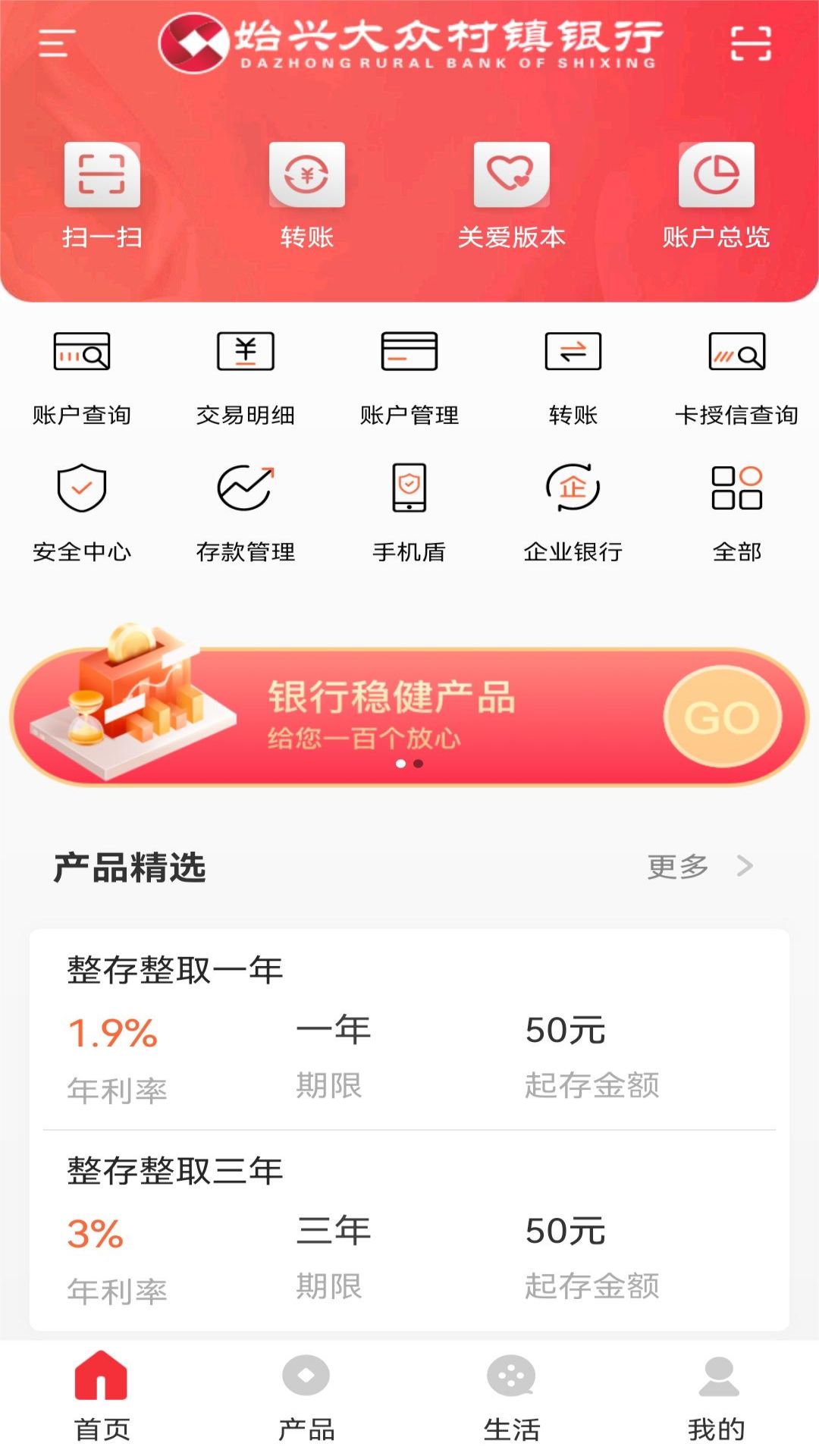The height and width of the screenshot is (1456, 819).
Task: Tap the scan icon in the header
Action: coord(750,43)
